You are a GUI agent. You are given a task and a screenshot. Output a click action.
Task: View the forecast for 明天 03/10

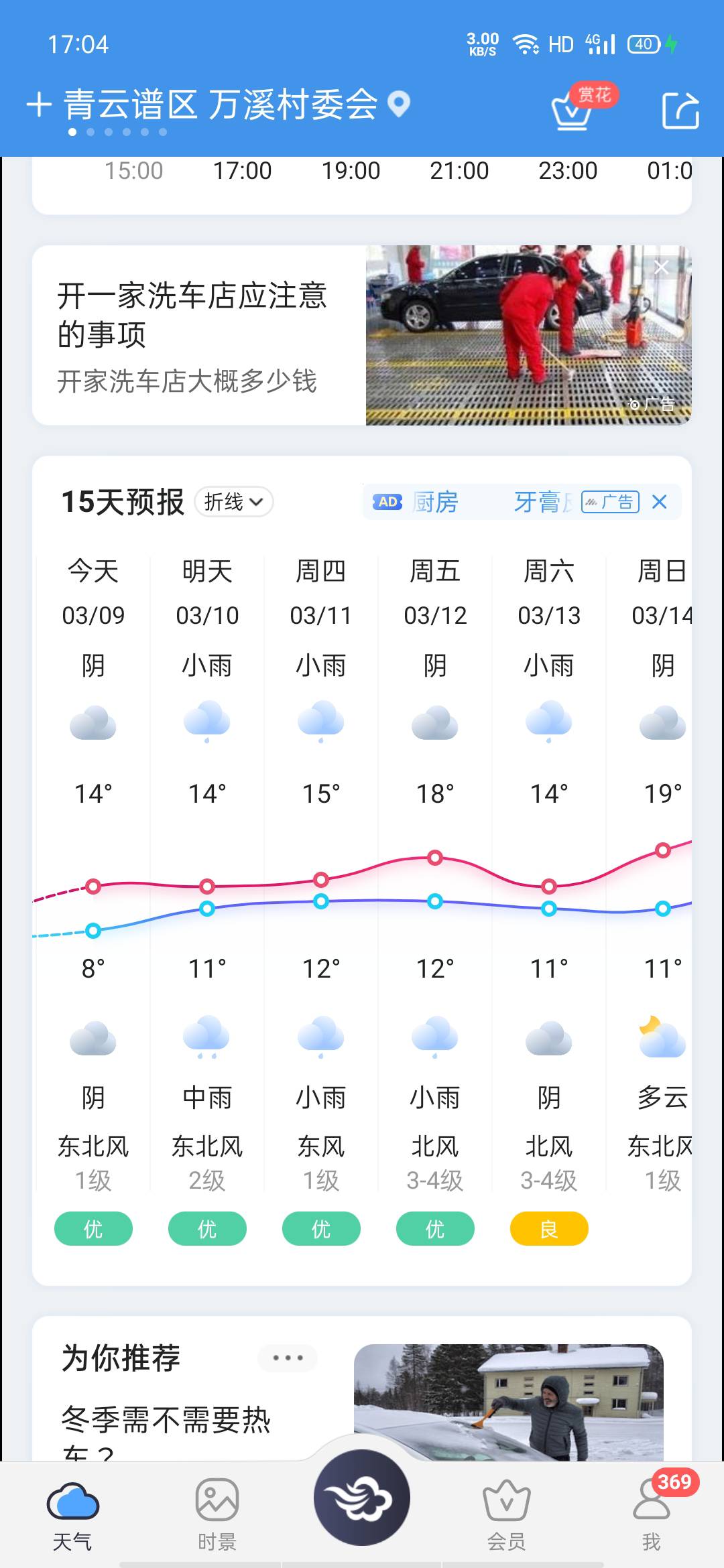click(x=207, y=593)
